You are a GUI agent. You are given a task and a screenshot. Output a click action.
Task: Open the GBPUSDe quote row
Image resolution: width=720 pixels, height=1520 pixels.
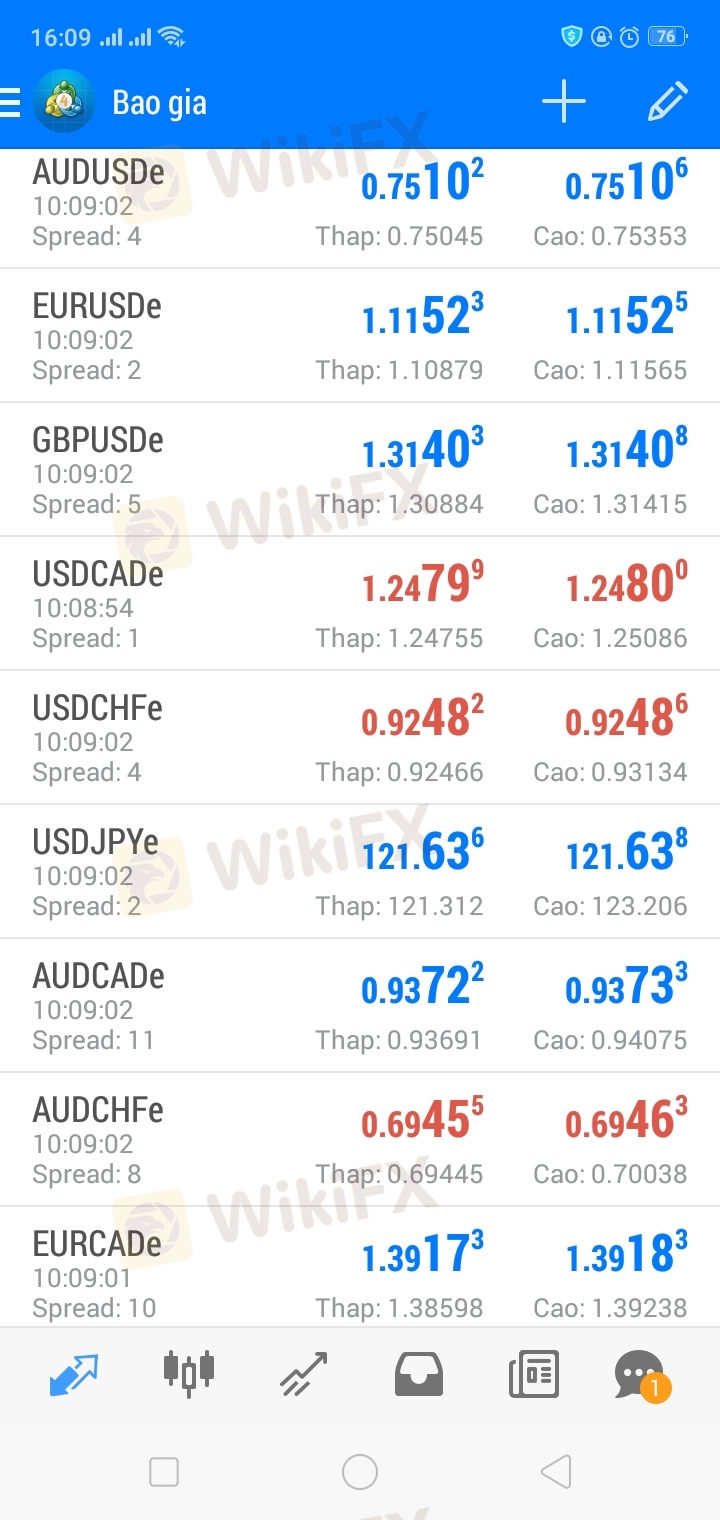coord(360,471)
